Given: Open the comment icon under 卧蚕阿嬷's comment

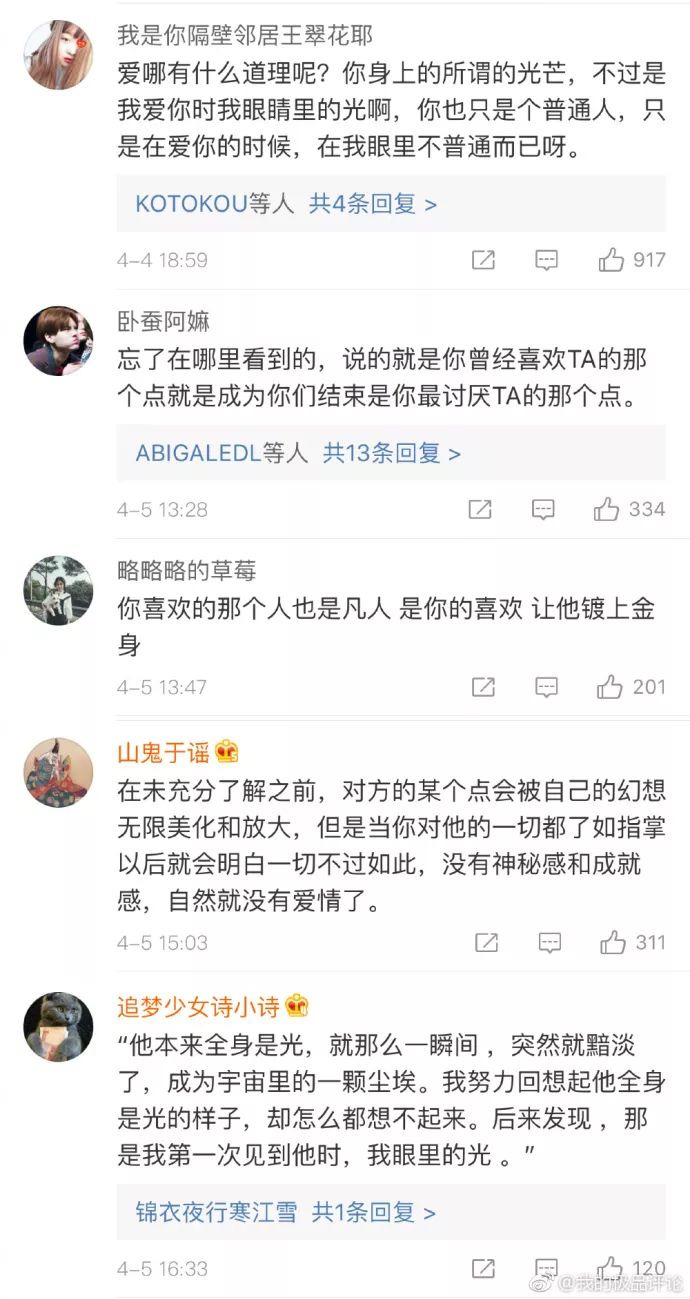Looking at the screenshot, I should pos(543,509).
